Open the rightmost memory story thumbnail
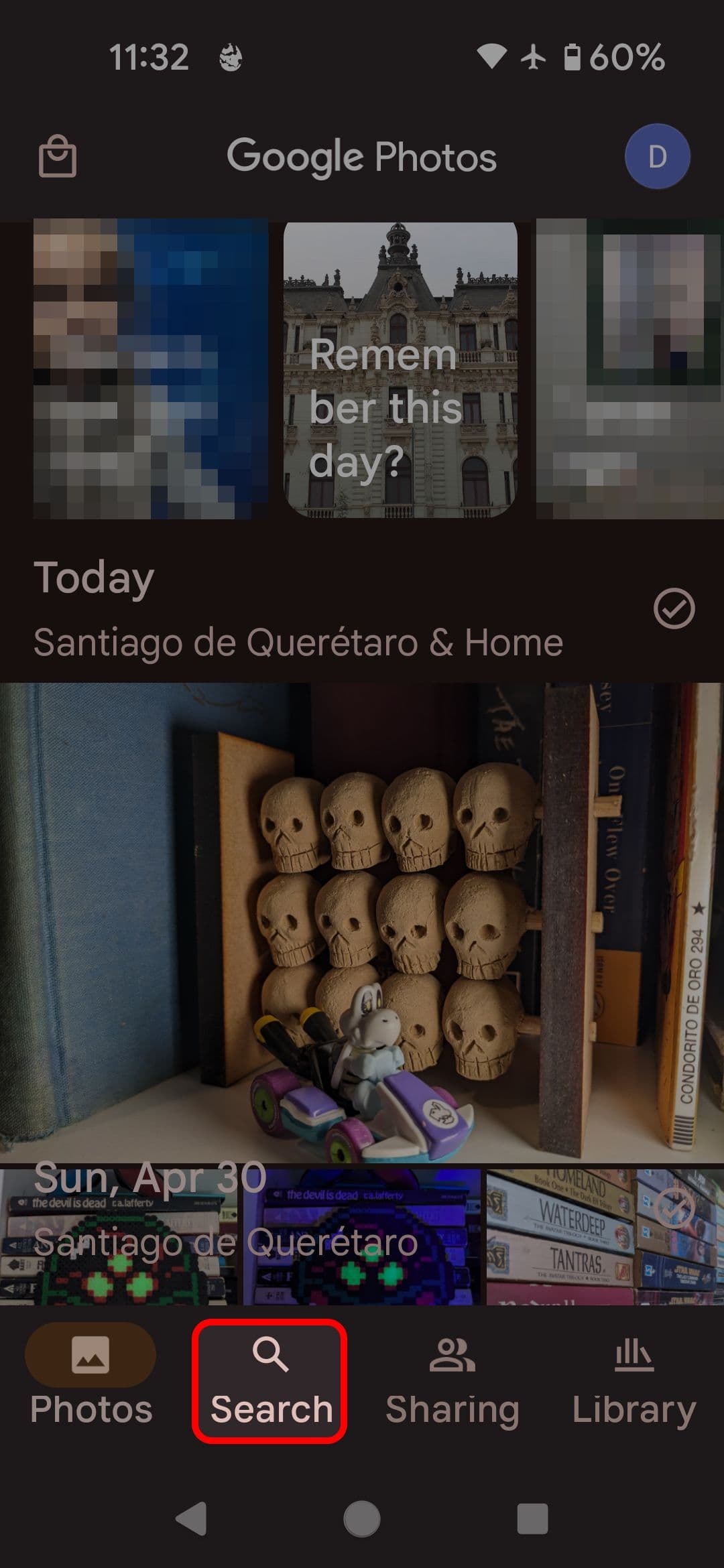Screen dimensions: 724x1568 coord(630,369)
